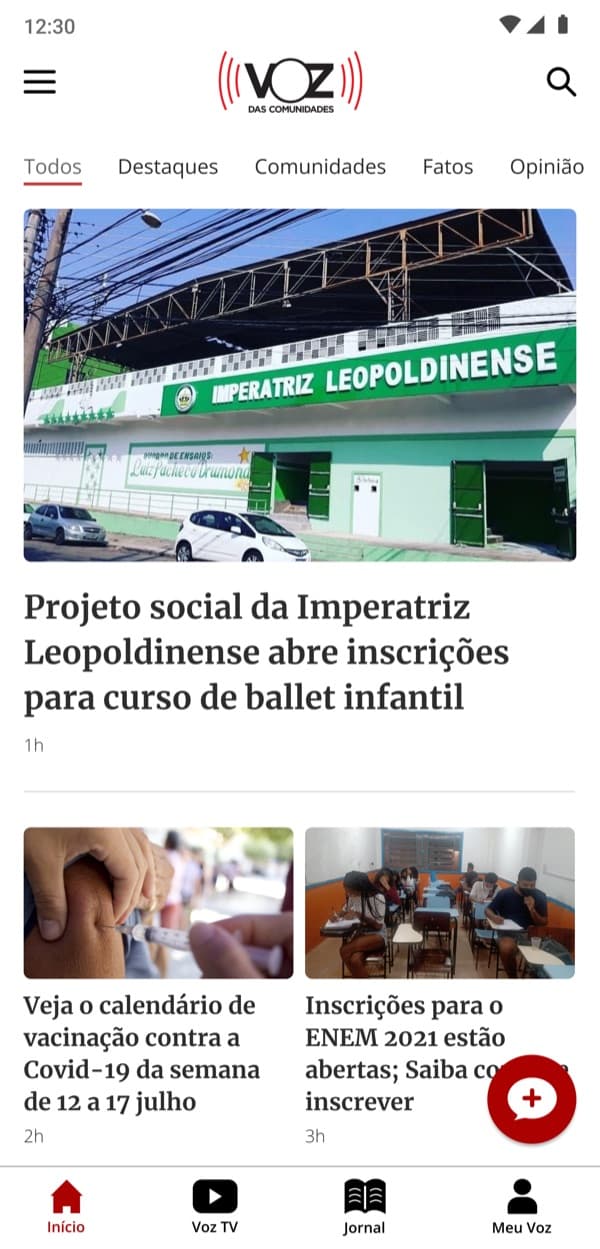Open the search icon

[x=561, y=81]
